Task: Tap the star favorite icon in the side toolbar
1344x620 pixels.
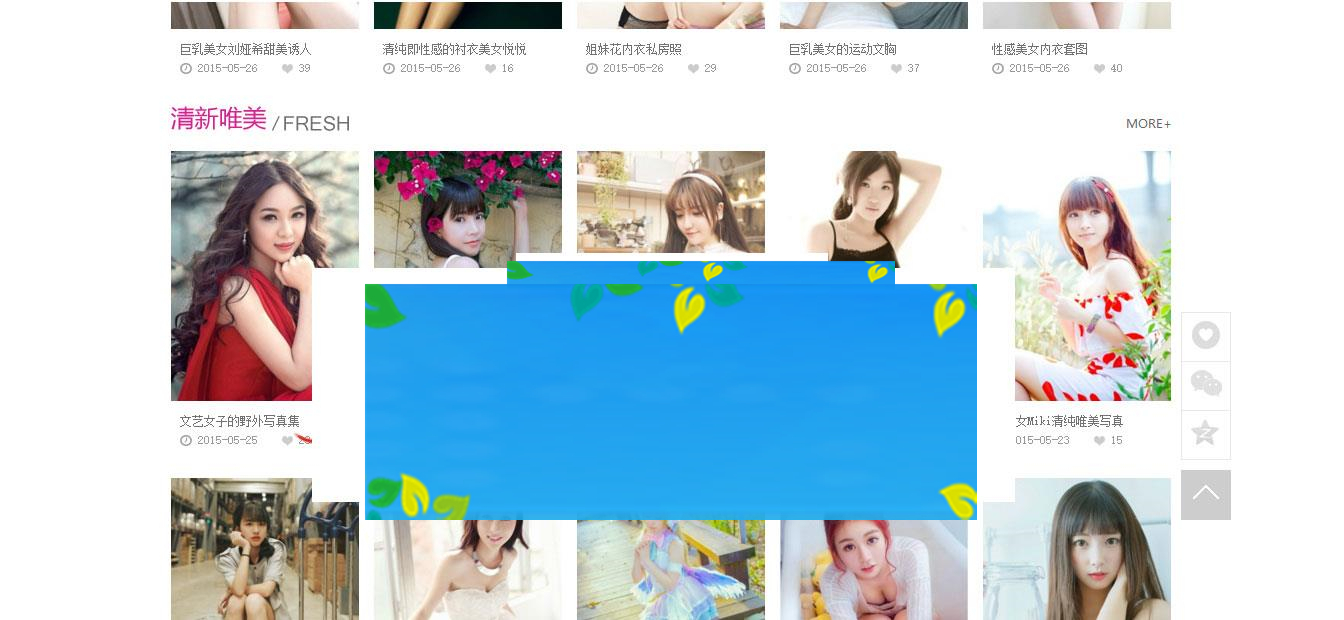Action: tap(1206, 434)
